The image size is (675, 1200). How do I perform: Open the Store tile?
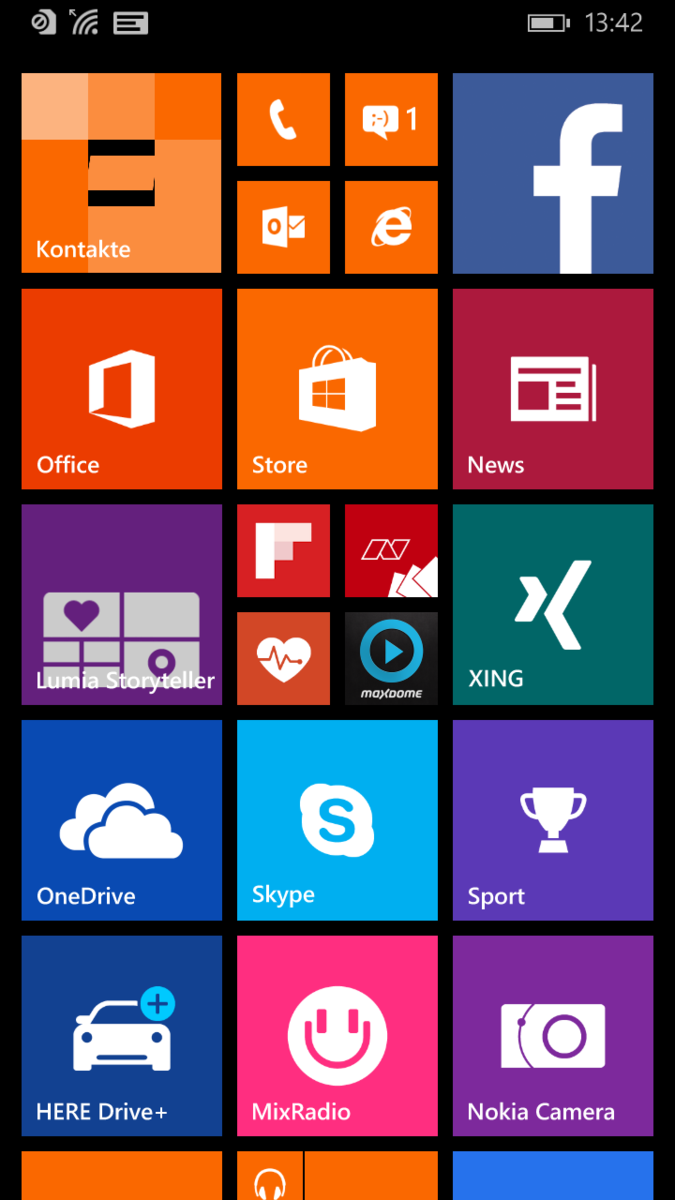pos(337,389)
